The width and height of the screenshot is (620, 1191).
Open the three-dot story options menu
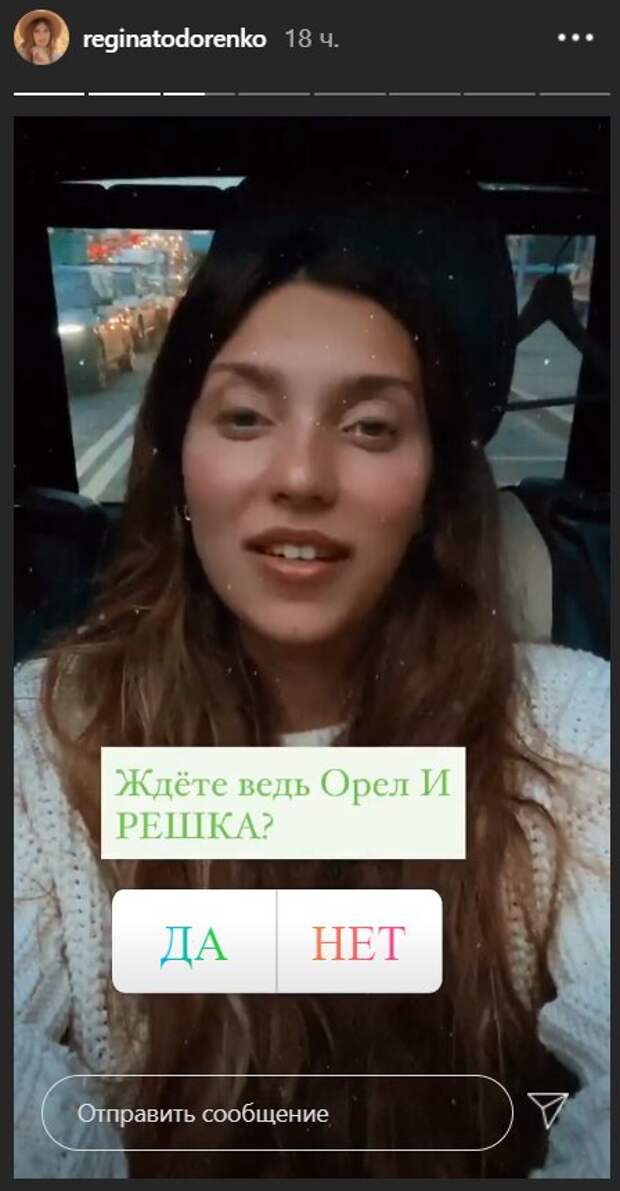click(x=575, y=39)
